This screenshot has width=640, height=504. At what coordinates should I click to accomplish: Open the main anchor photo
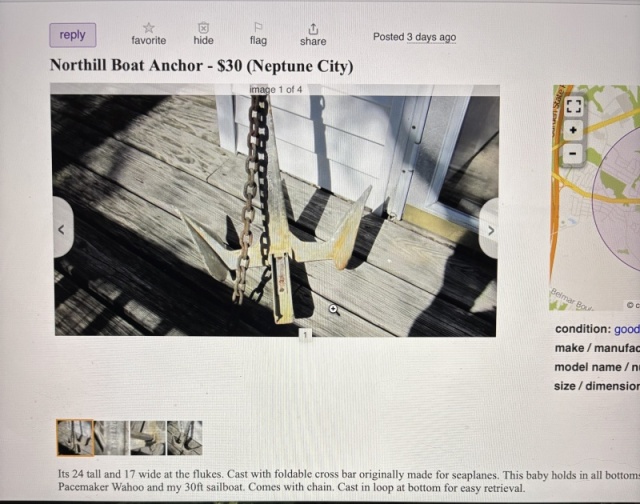tap(275, 215)
